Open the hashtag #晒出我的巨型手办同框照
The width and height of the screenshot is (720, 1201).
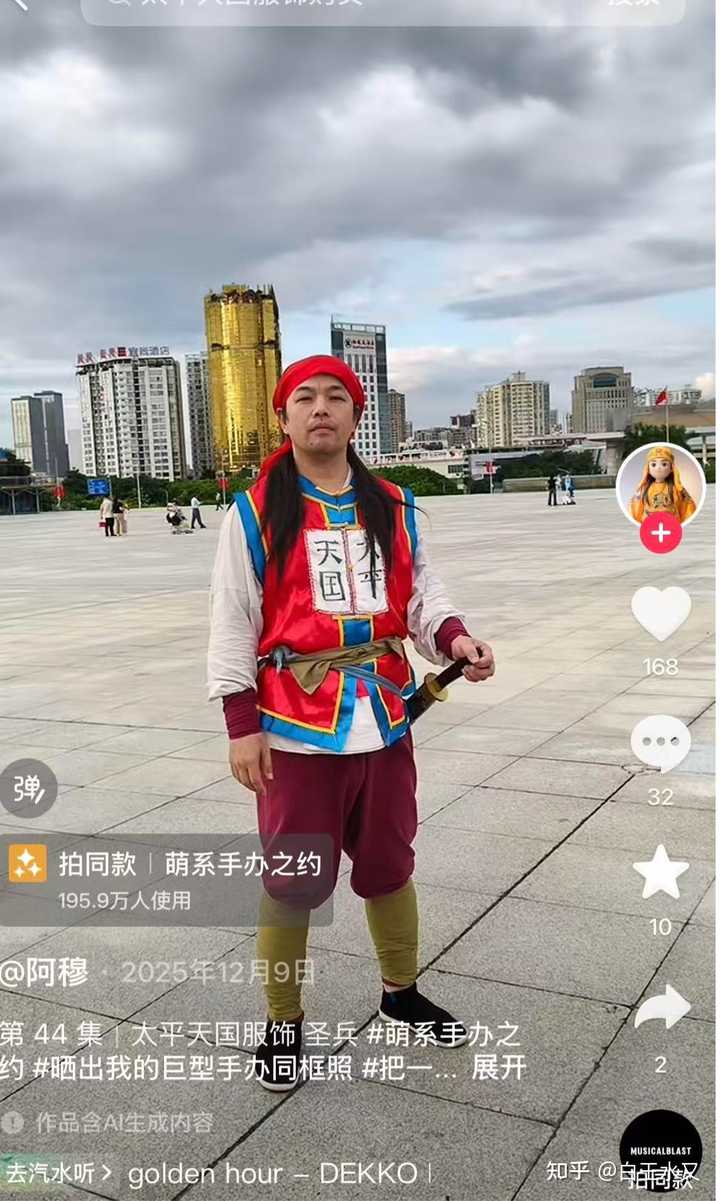point(192,1066)
